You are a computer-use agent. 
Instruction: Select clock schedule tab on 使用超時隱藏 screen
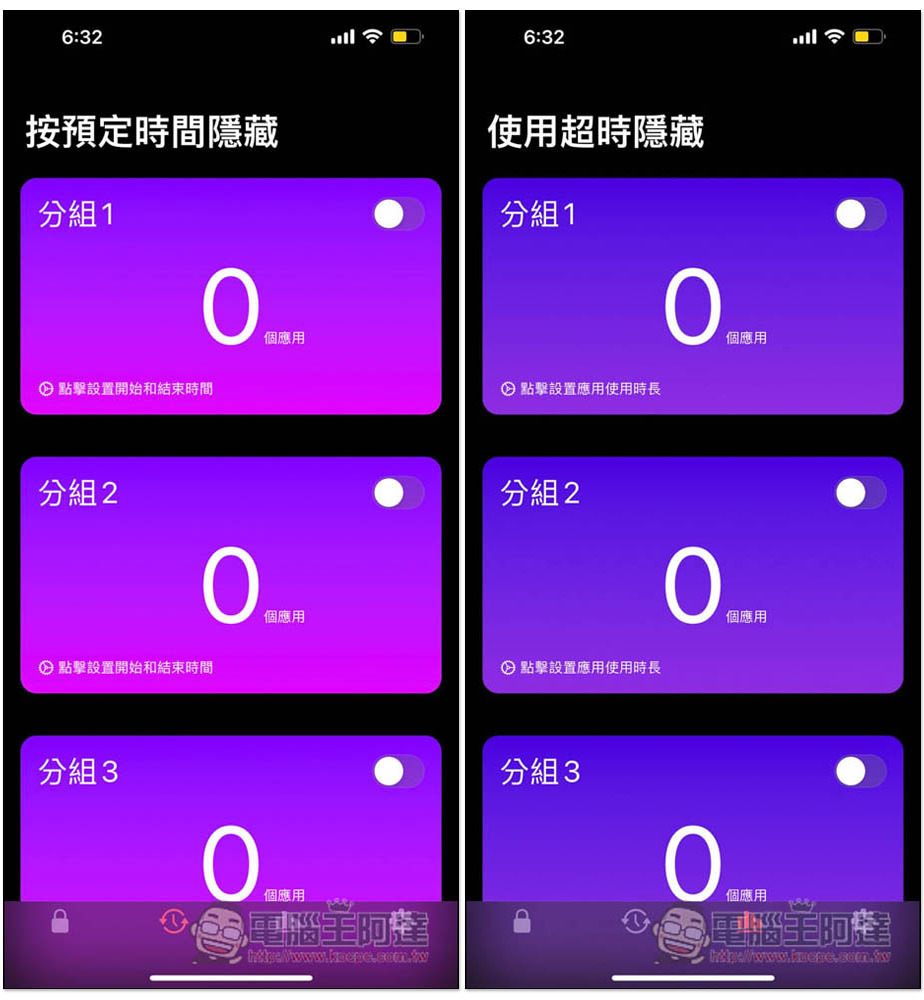click(x=635, y=922)
